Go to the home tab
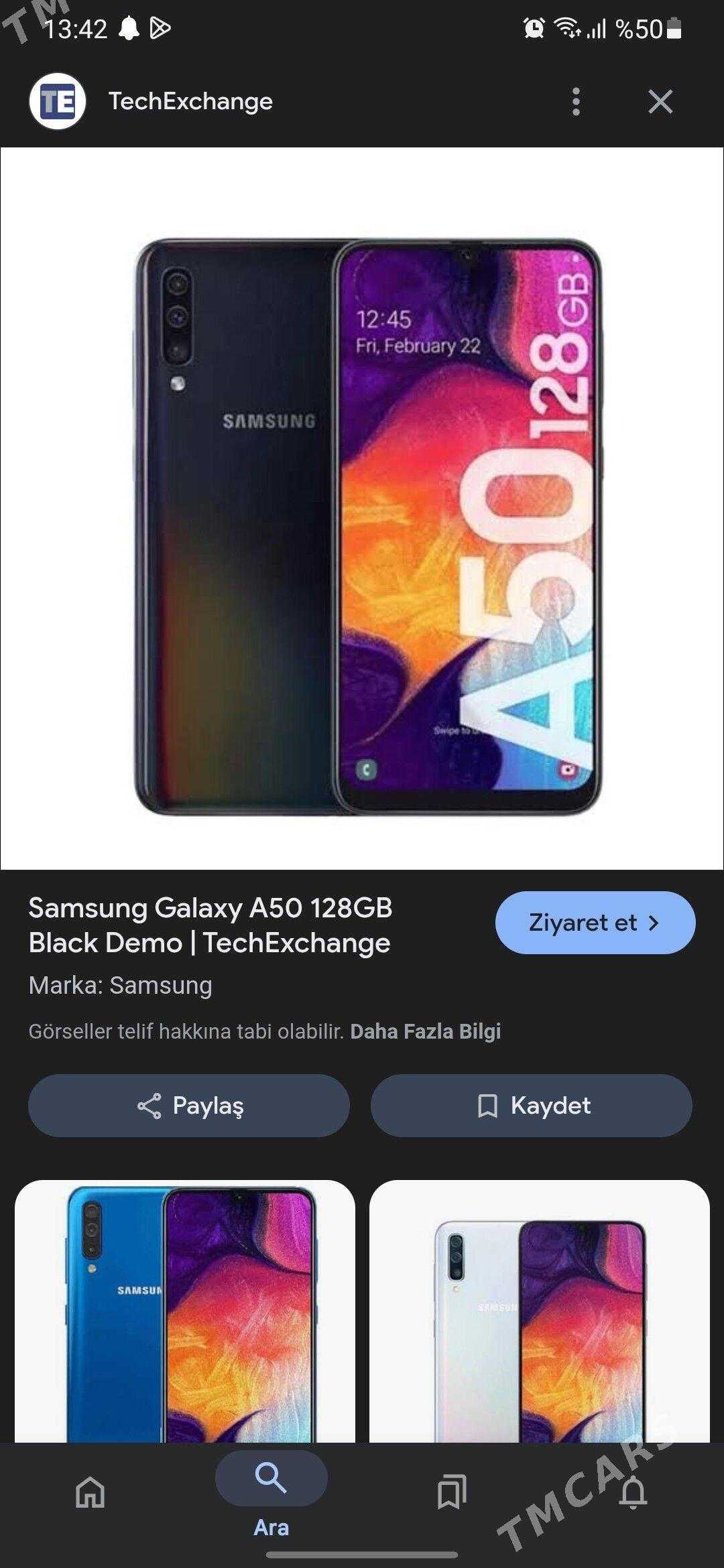 pos(90,1492)
